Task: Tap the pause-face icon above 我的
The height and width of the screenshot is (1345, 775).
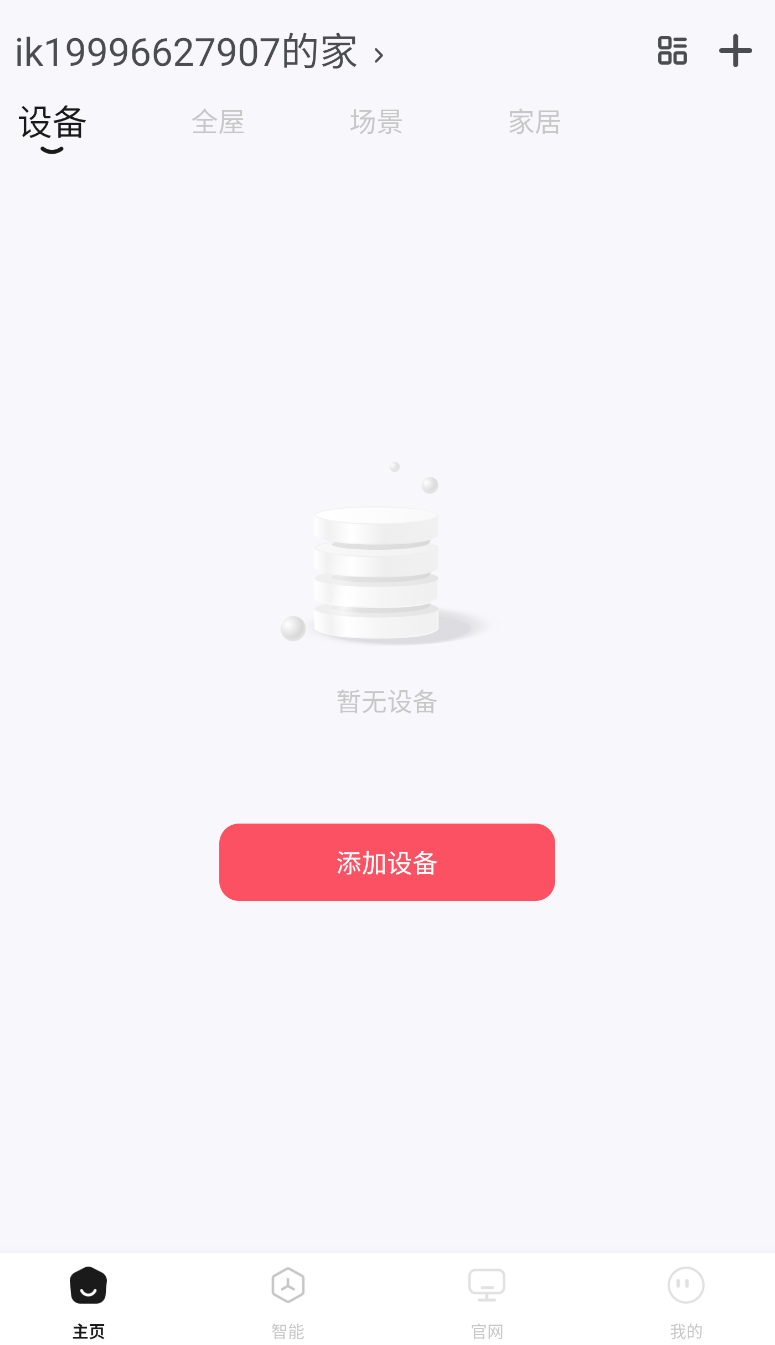Action: click(686, 1284)
